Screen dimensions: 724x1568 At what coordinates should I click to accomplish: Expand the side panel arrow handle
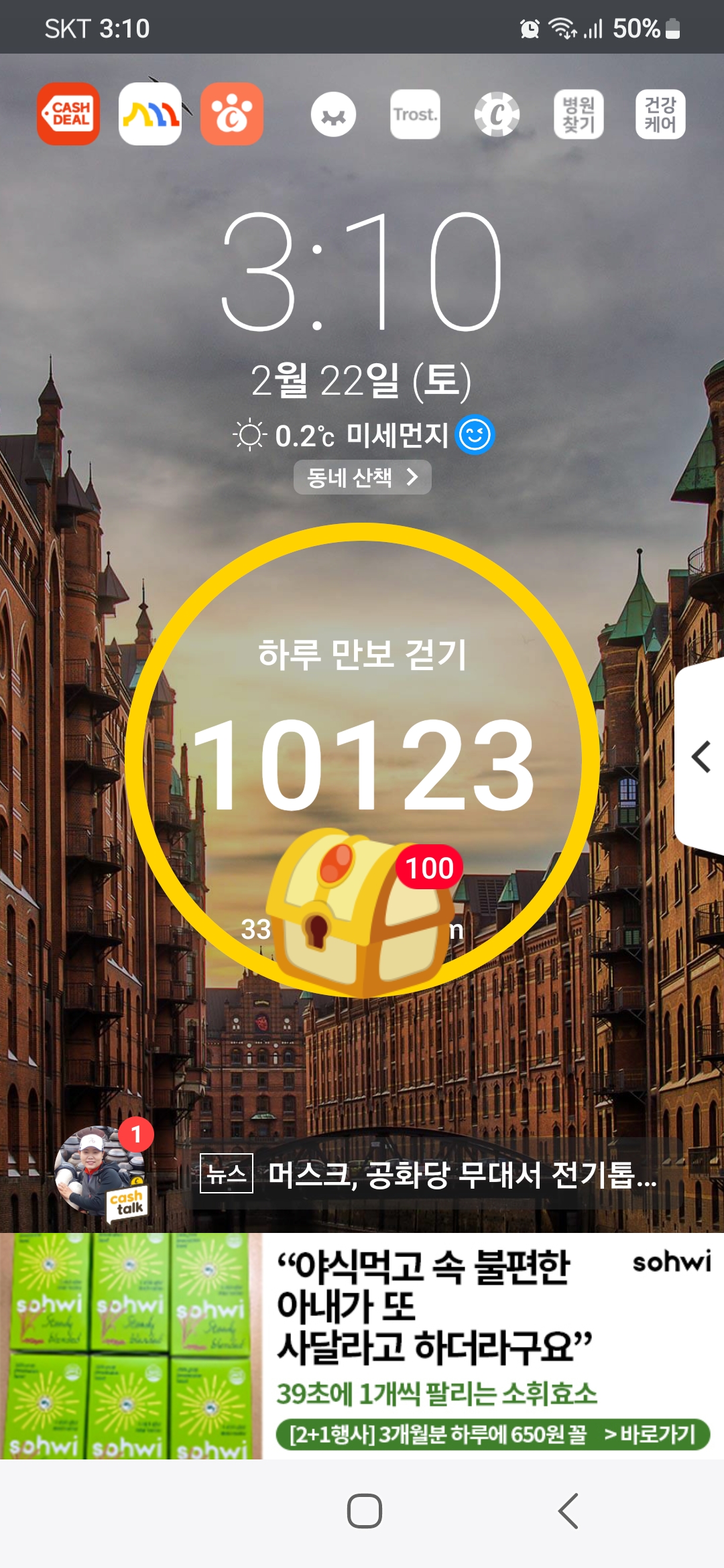[701, 757]
